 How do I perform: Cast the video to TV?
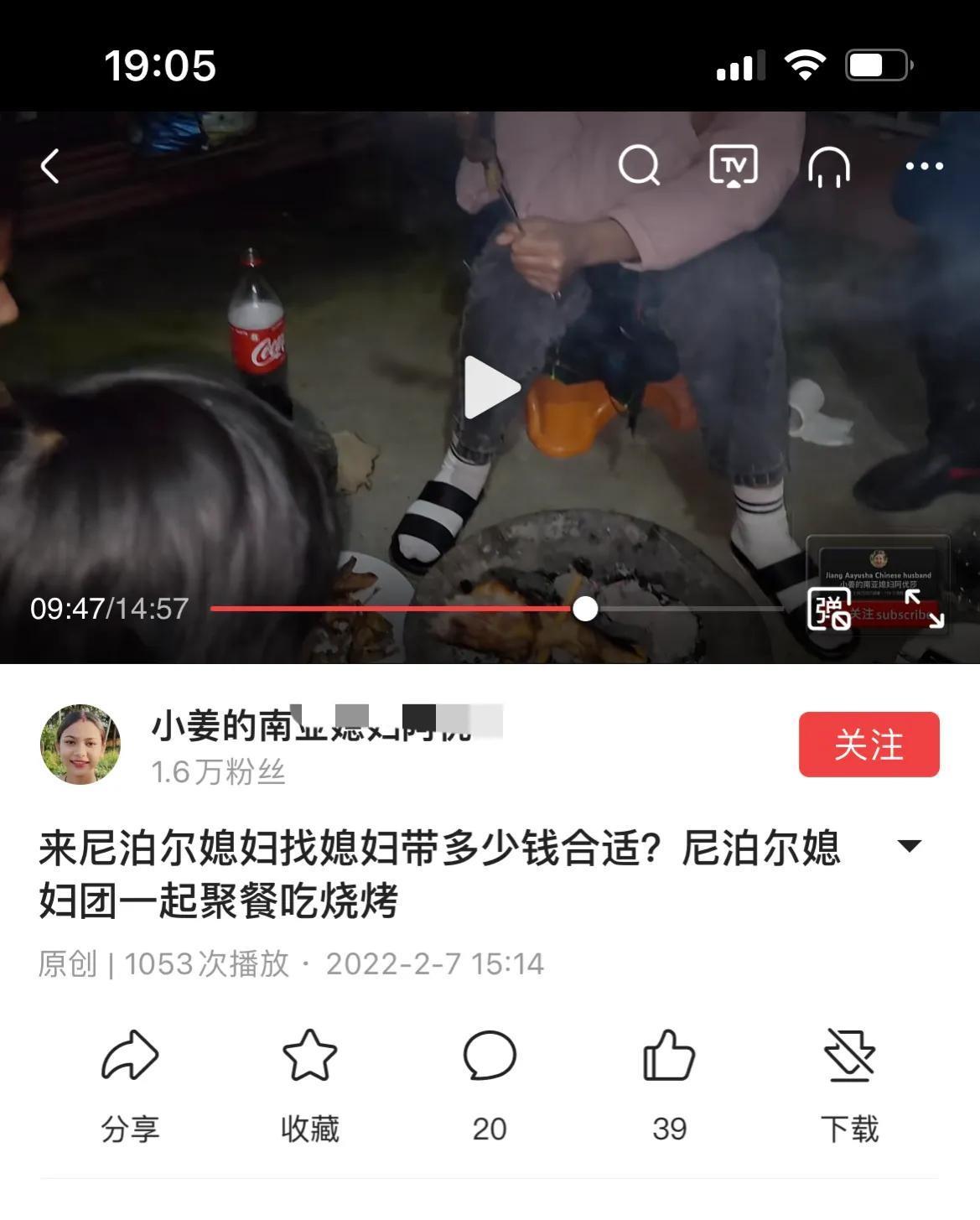point(734,166)
